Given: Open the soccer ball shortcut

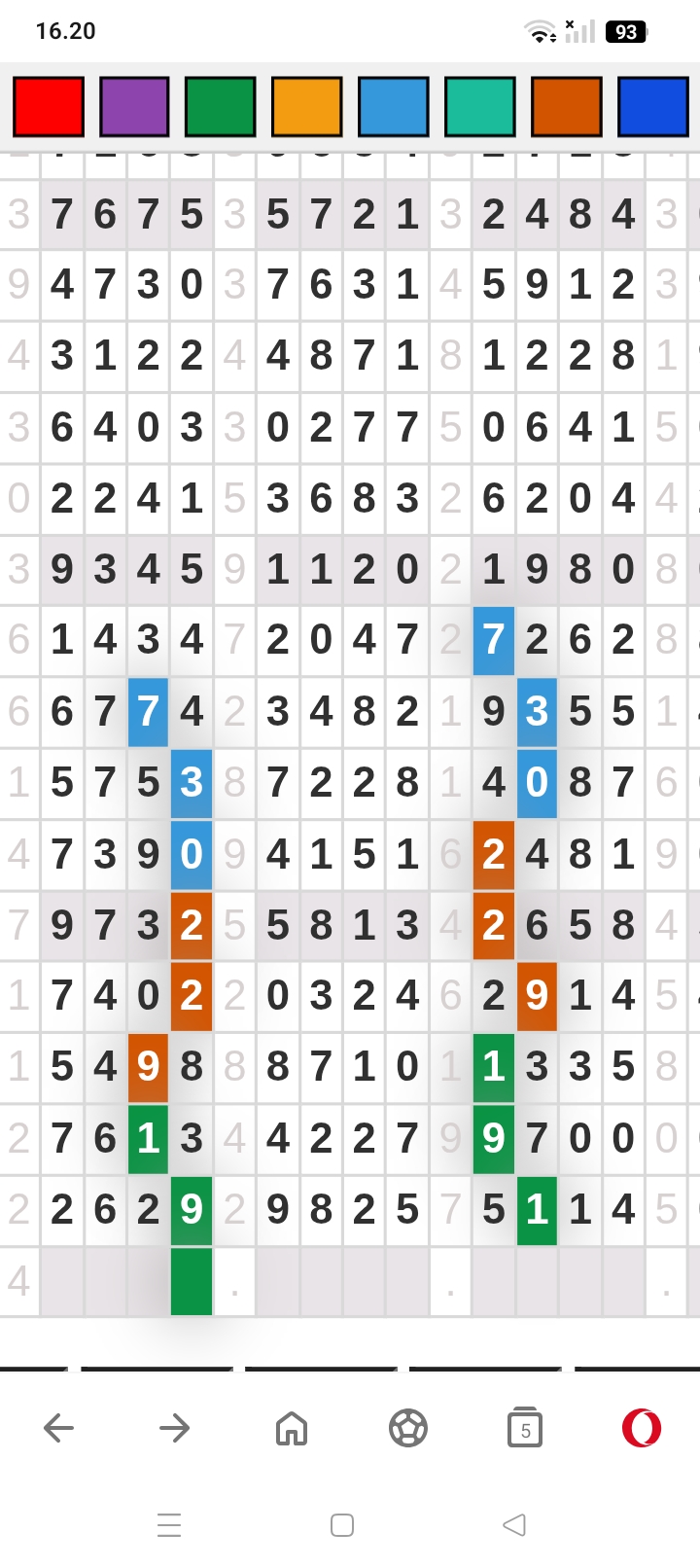Looking at the screenshot, I should click(408, 1428).
